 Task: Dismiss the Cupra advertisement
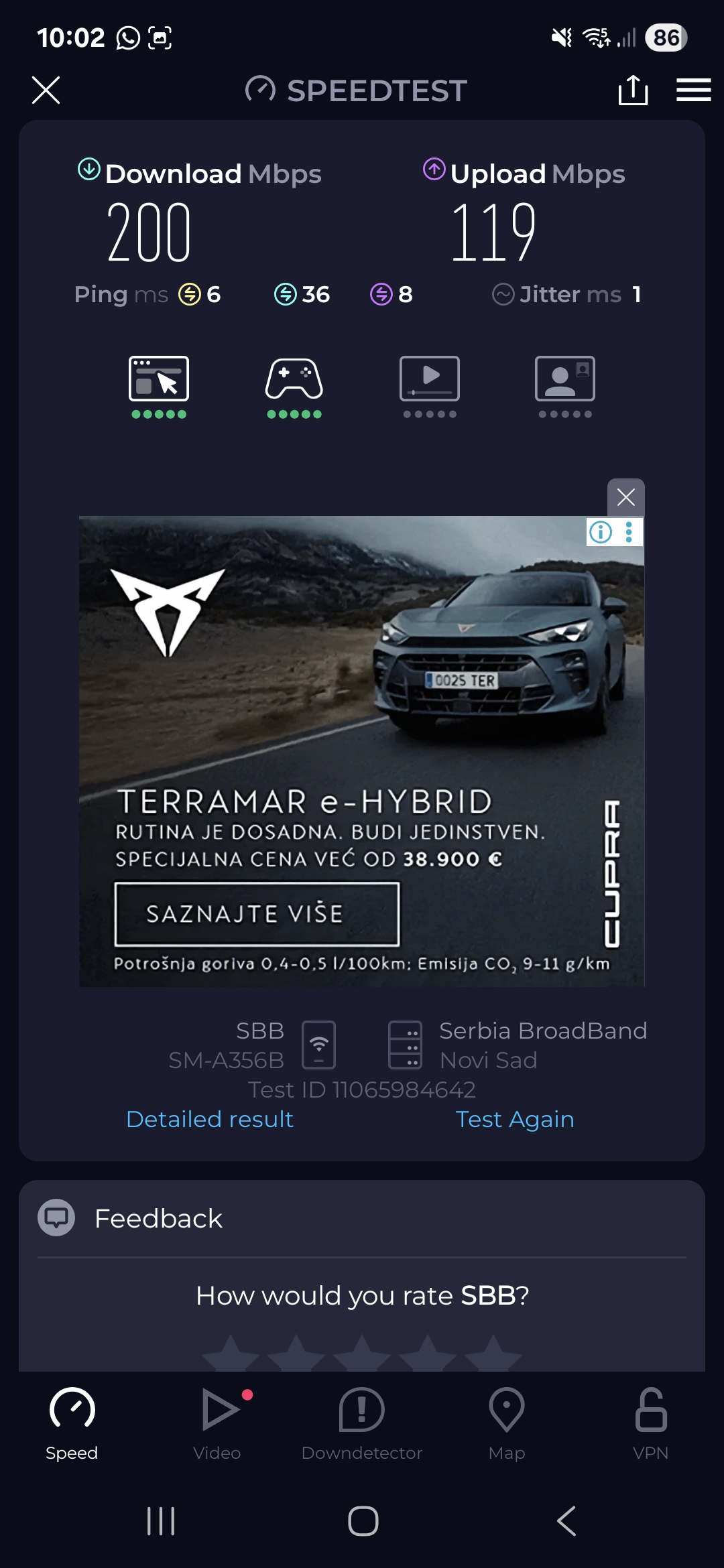pos(625,497)
